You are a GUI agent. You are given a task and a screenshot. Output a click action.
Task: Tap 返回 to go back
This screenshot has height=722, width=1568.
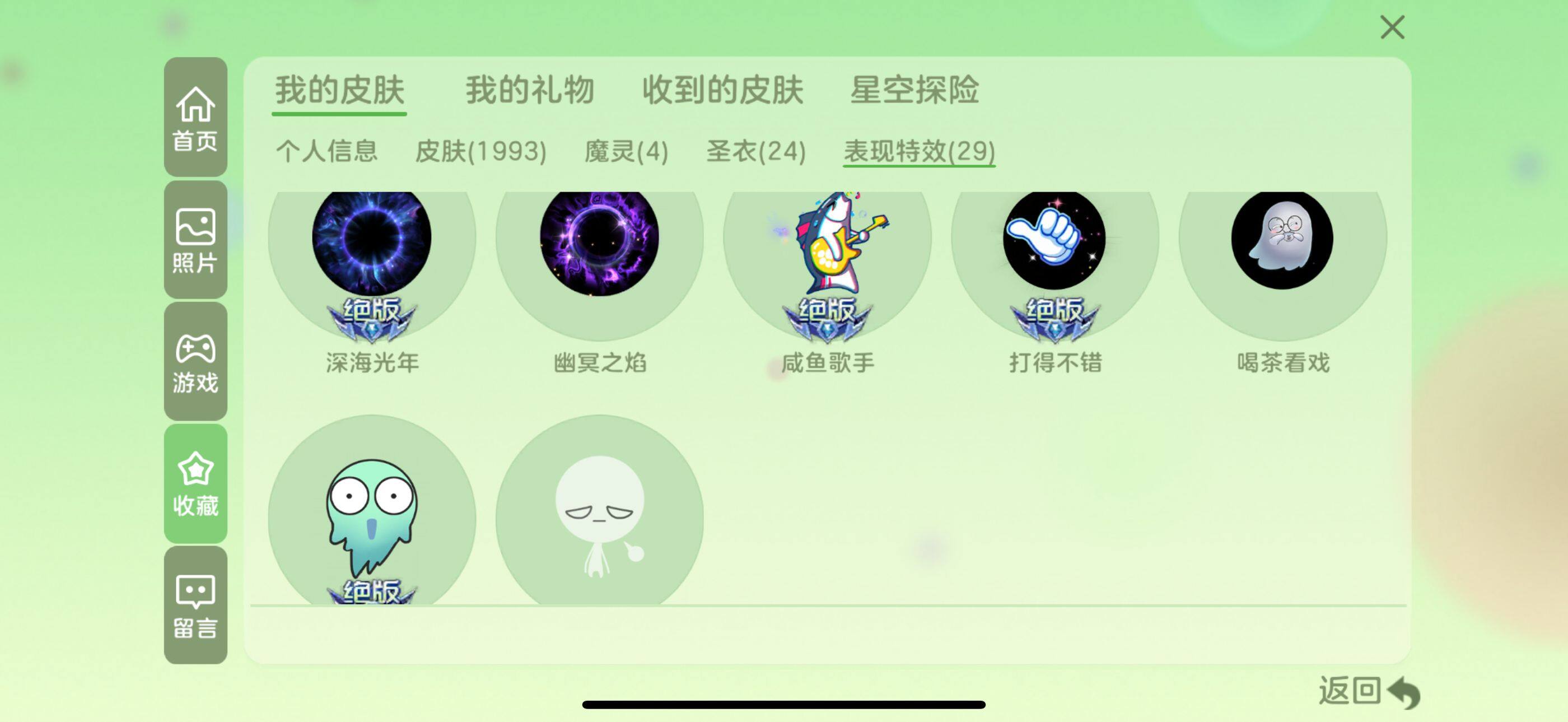pos(1368,692)
